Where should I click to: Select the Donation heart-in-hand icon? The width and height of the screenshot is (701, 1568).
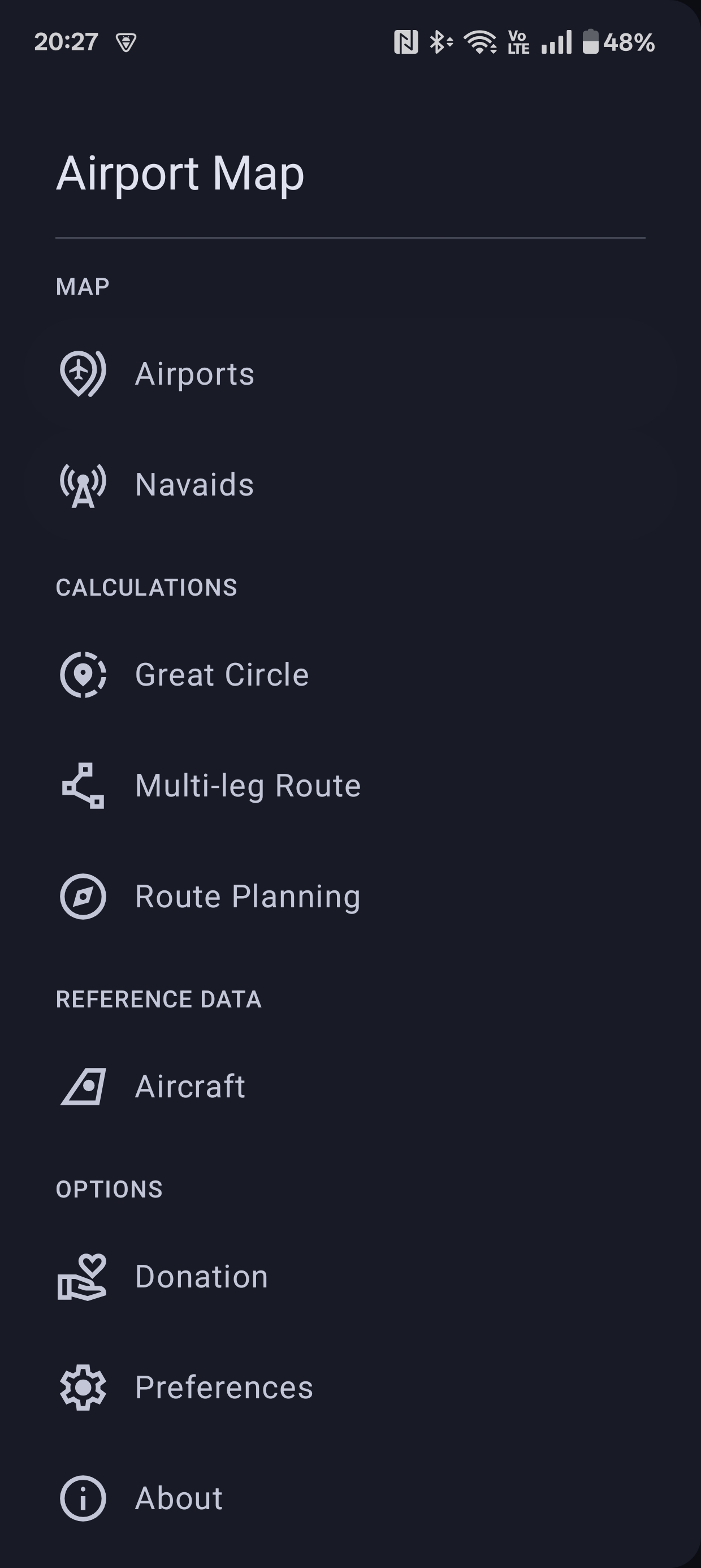click(83, 1276)
